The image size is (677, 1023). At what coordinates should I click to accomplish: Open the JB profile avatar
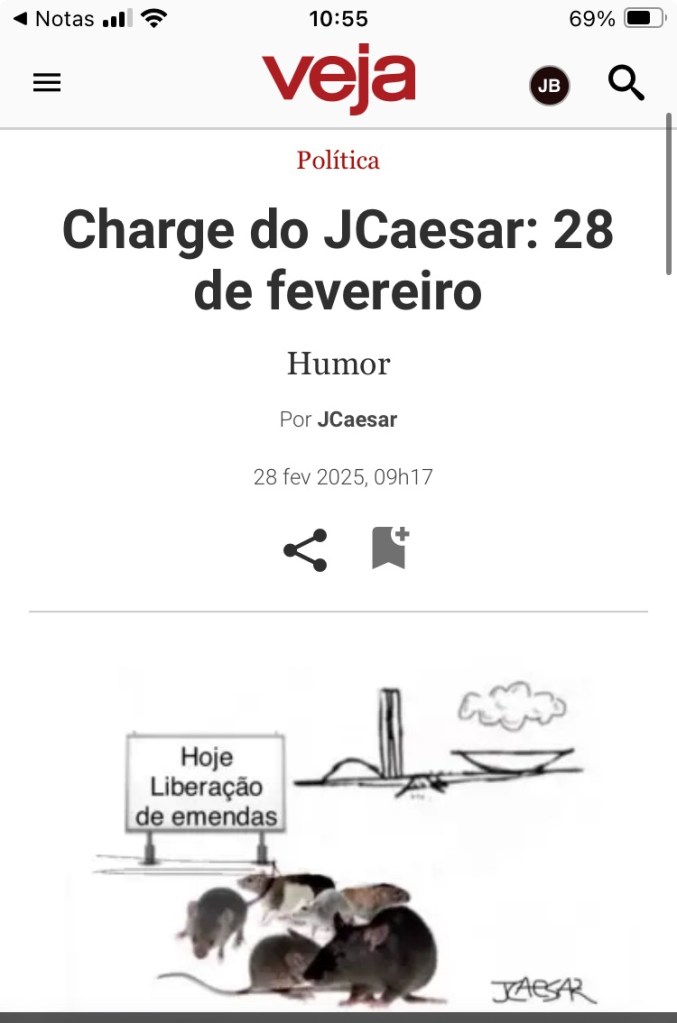pyautogui.click(x=549, y=86)
